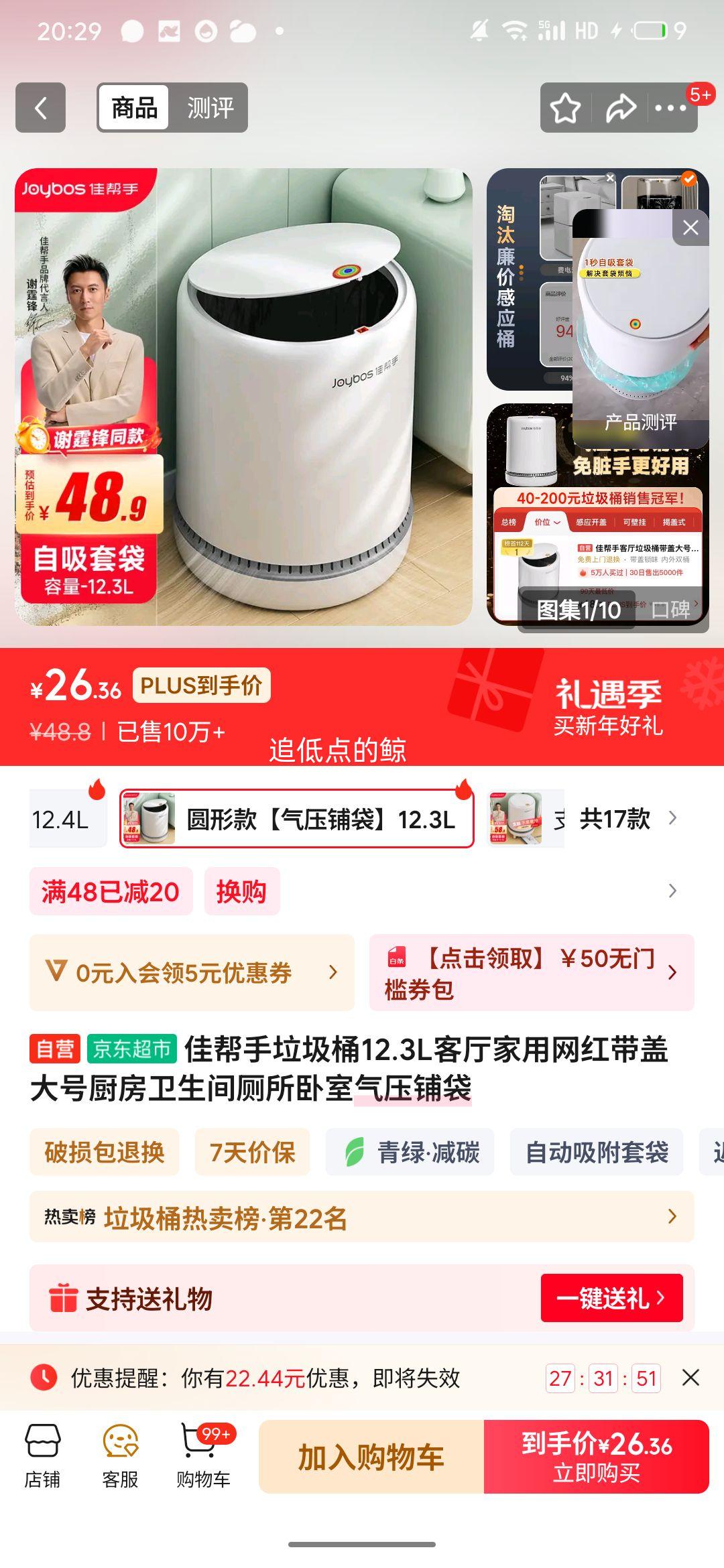Click the star to favorite this product

pos(565,107)
